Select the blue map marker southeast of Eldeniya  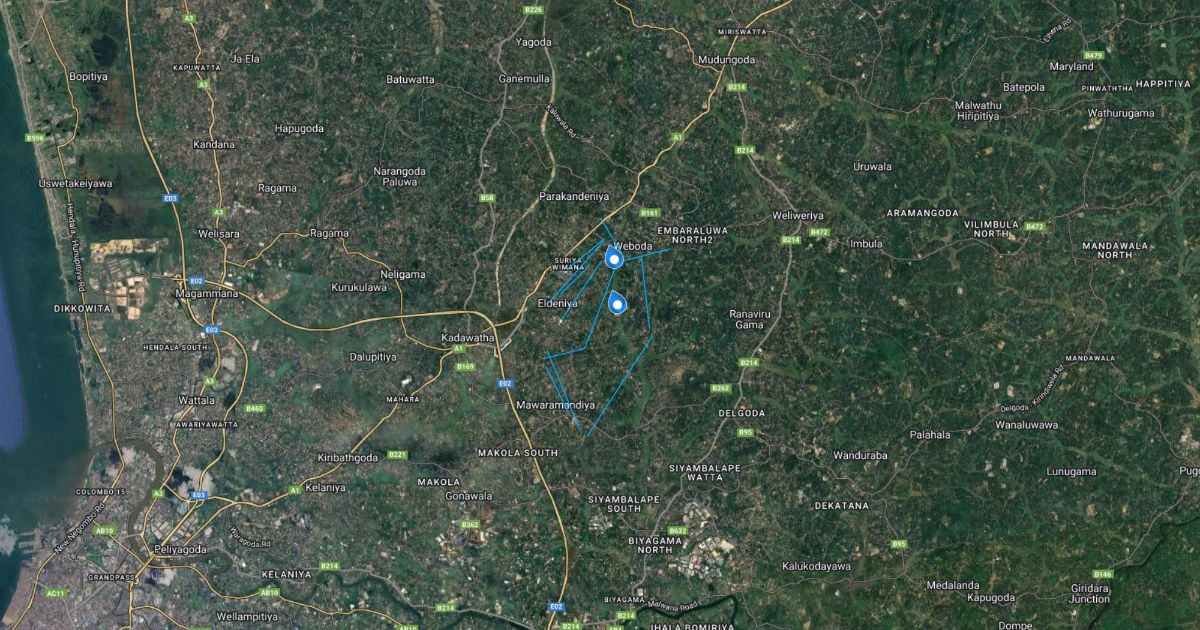pyautogui.click(x=618, y=304)
